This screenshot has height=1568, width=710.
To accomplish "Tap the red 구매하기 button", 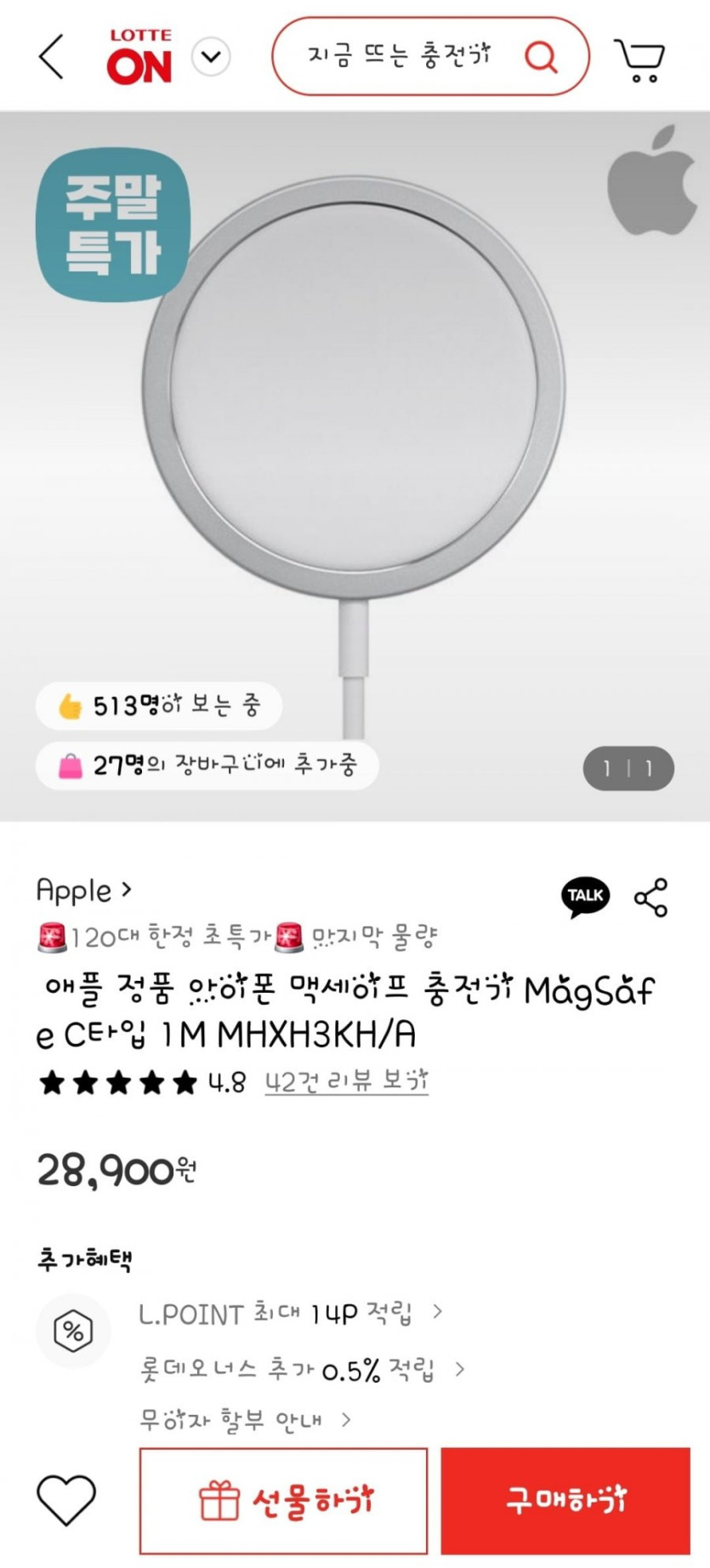I will click(565, 1501).
